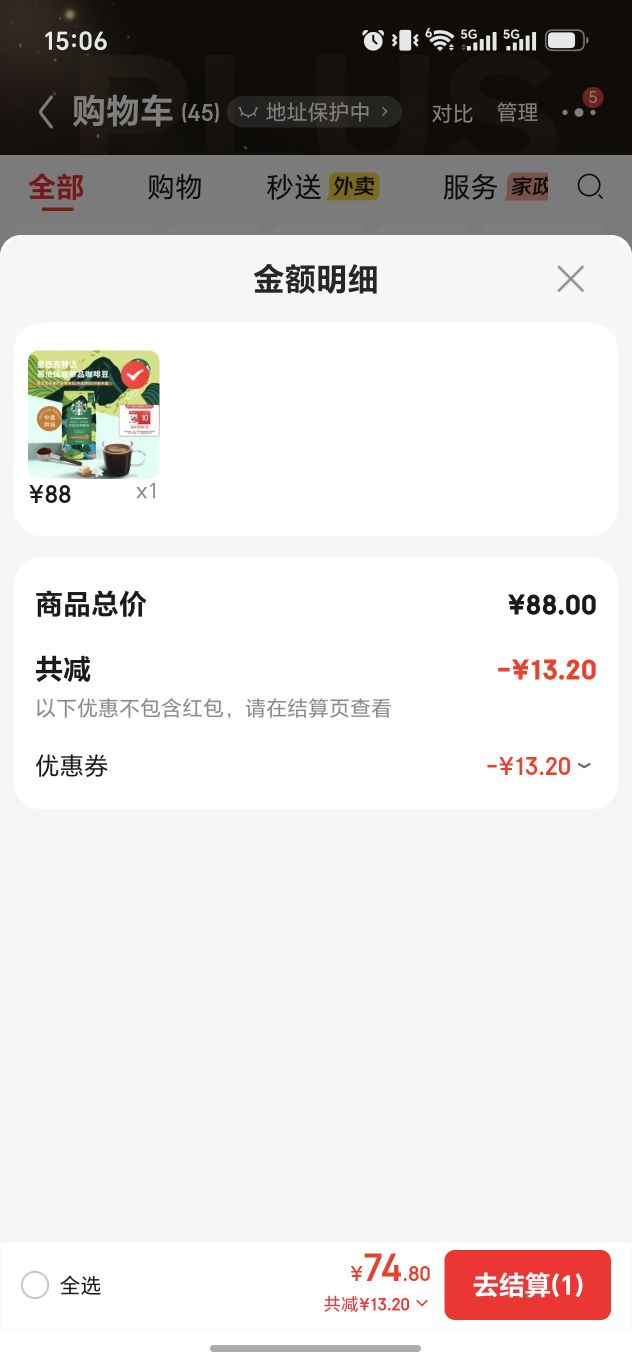Close the 金额明细 sheet

[x=570, y=279]
